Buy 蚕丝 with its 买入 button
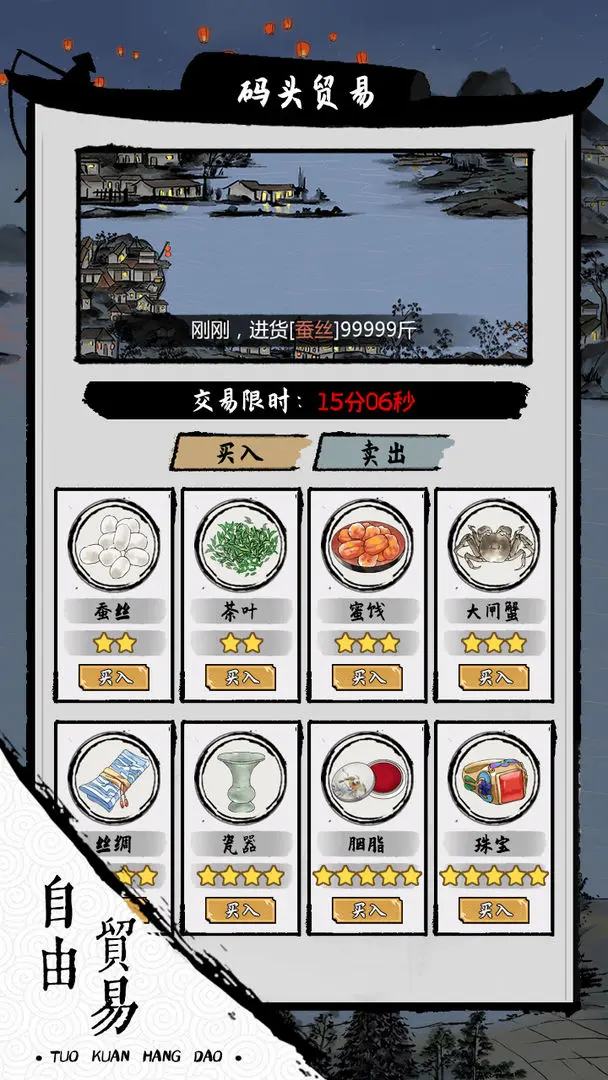608x1080 pixels. coord(113,677)
